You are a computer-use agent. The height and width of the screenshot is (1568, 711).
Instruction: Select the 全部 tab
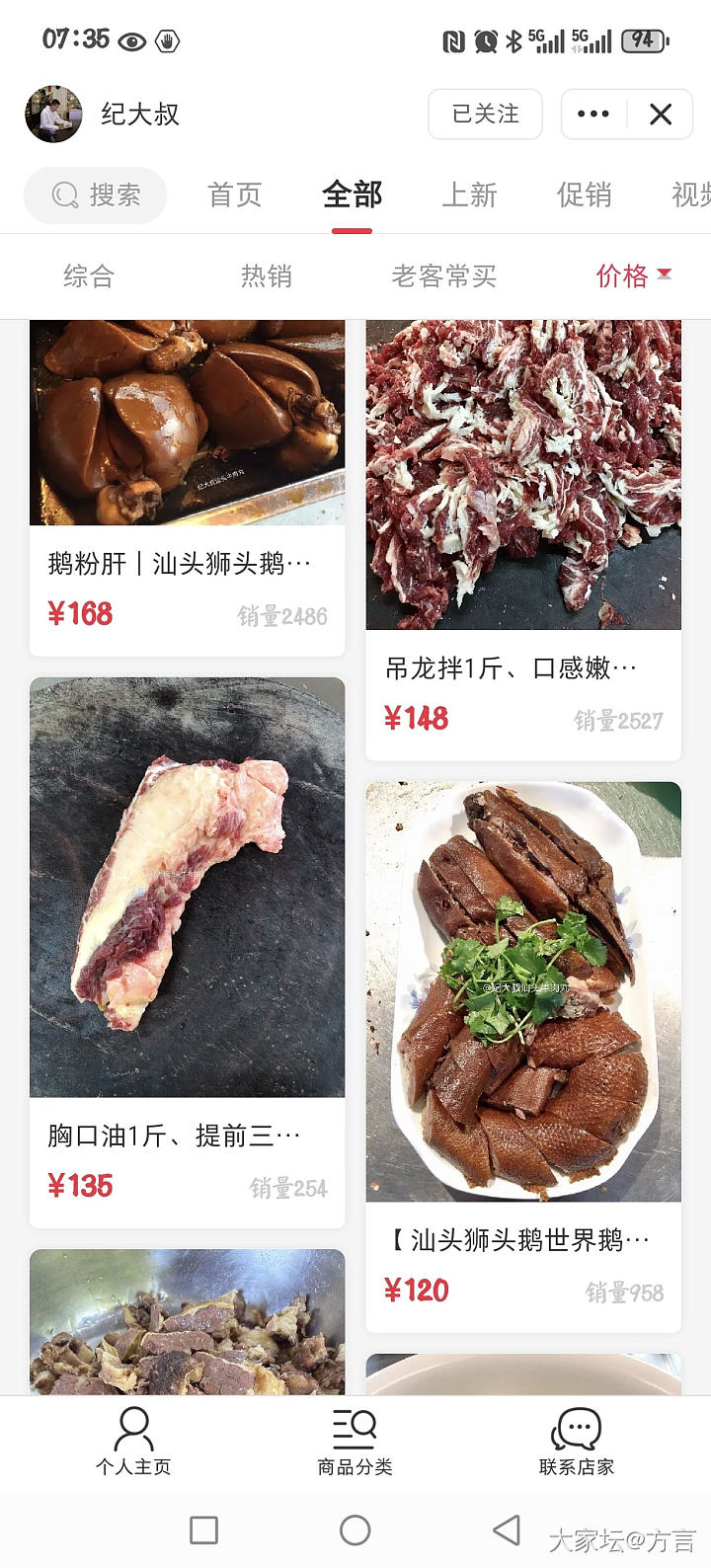[x=352, y=196]
